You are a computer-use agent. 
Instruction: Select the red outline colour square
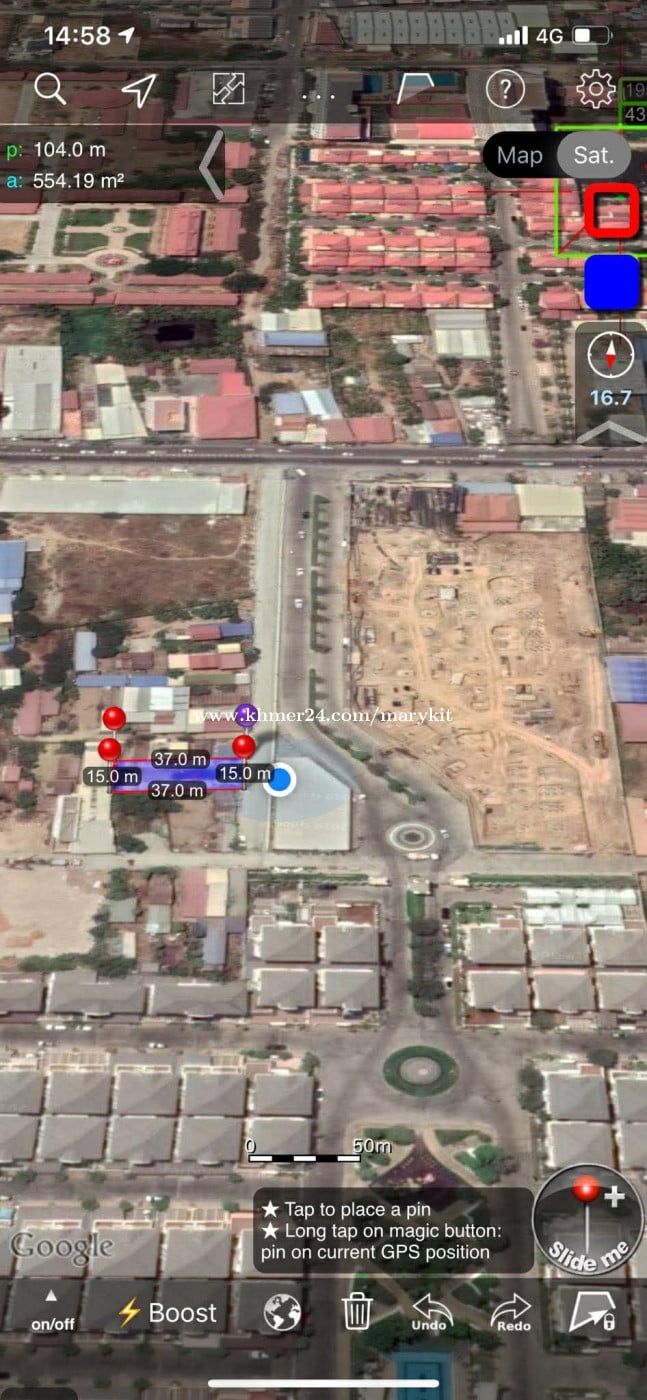click(x=612, y=211)
